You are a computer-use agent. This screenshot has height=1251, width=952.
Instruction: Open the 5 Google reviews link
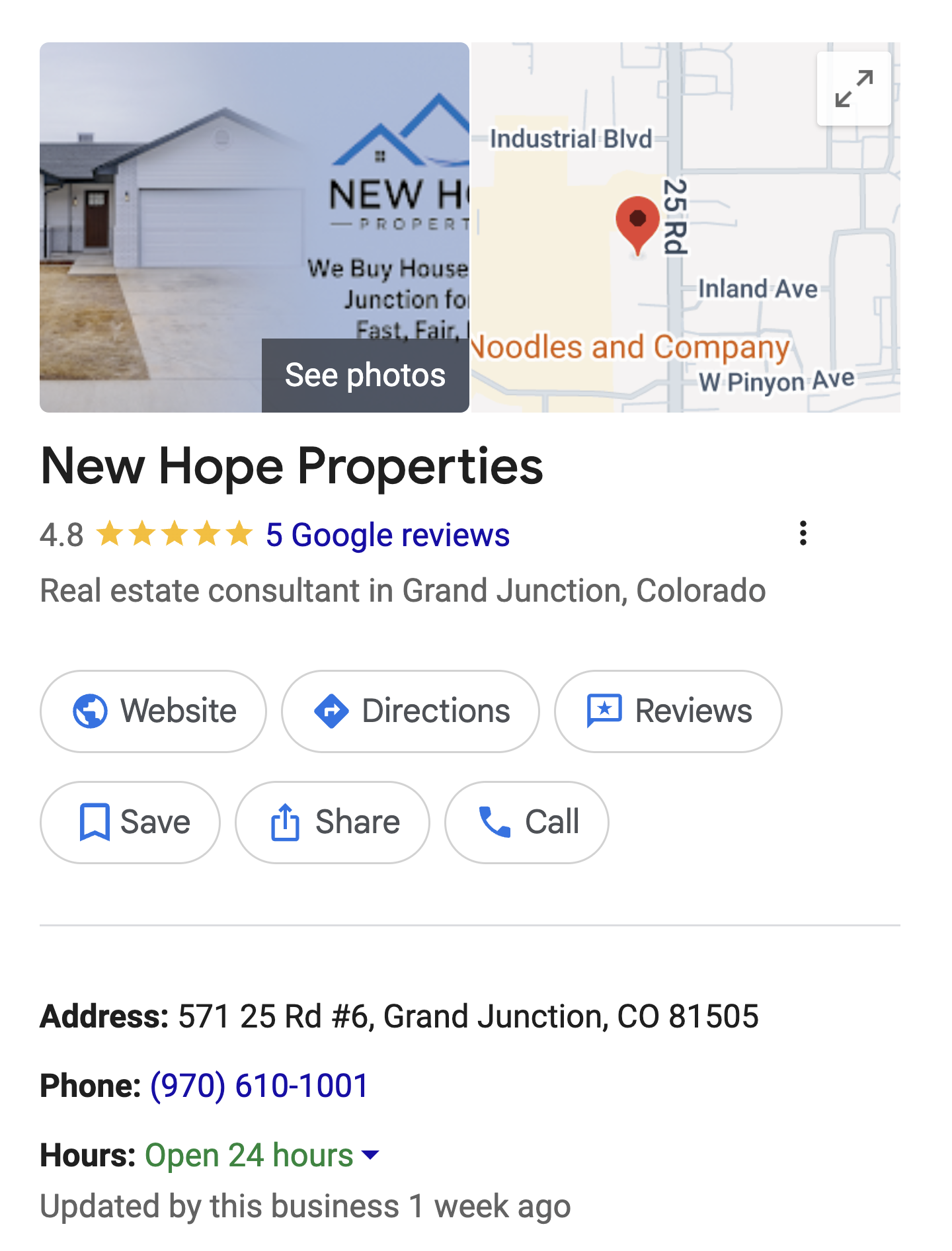pos(386,534)
